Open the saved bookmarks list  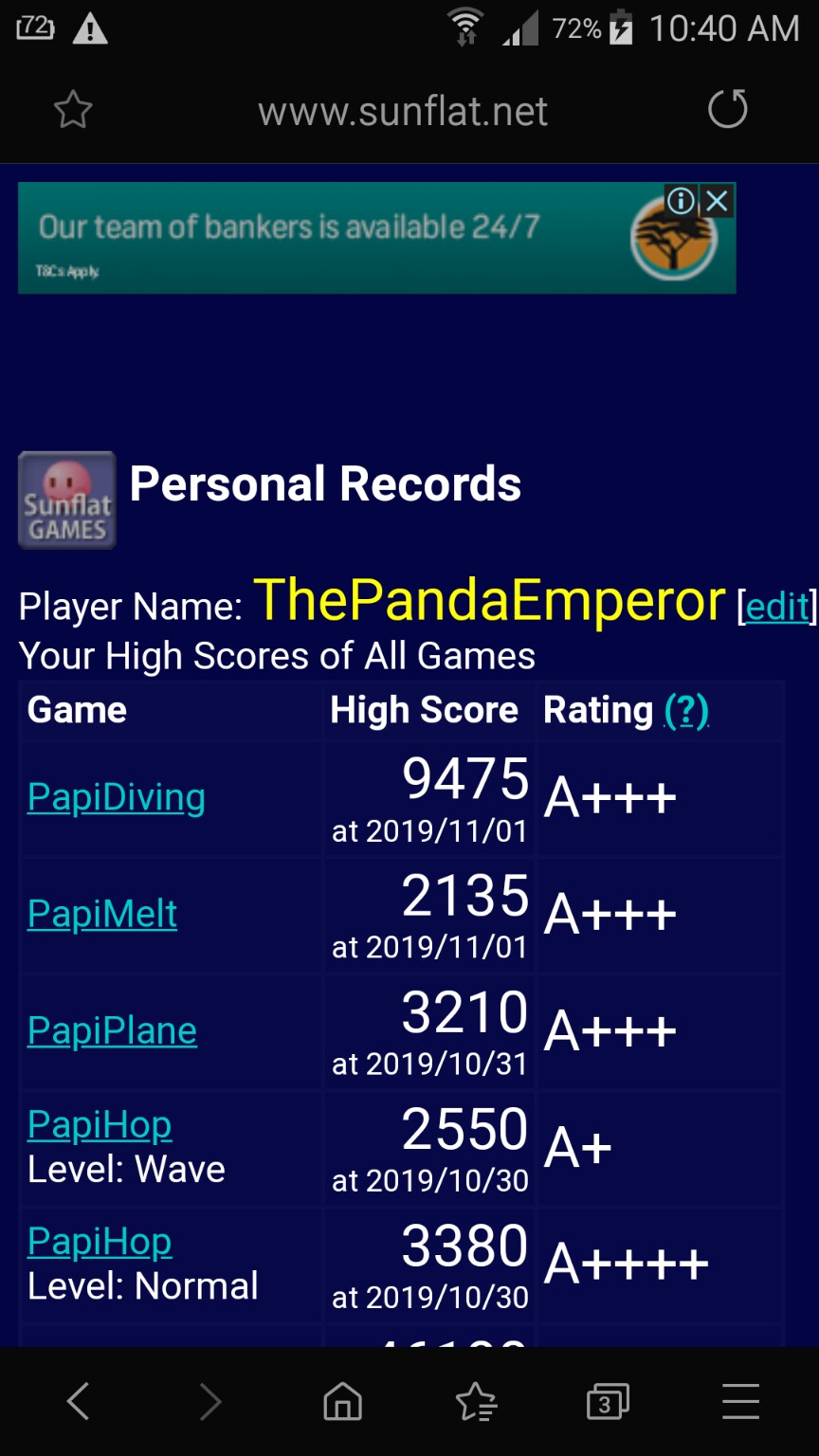[x=475, y=1401]
